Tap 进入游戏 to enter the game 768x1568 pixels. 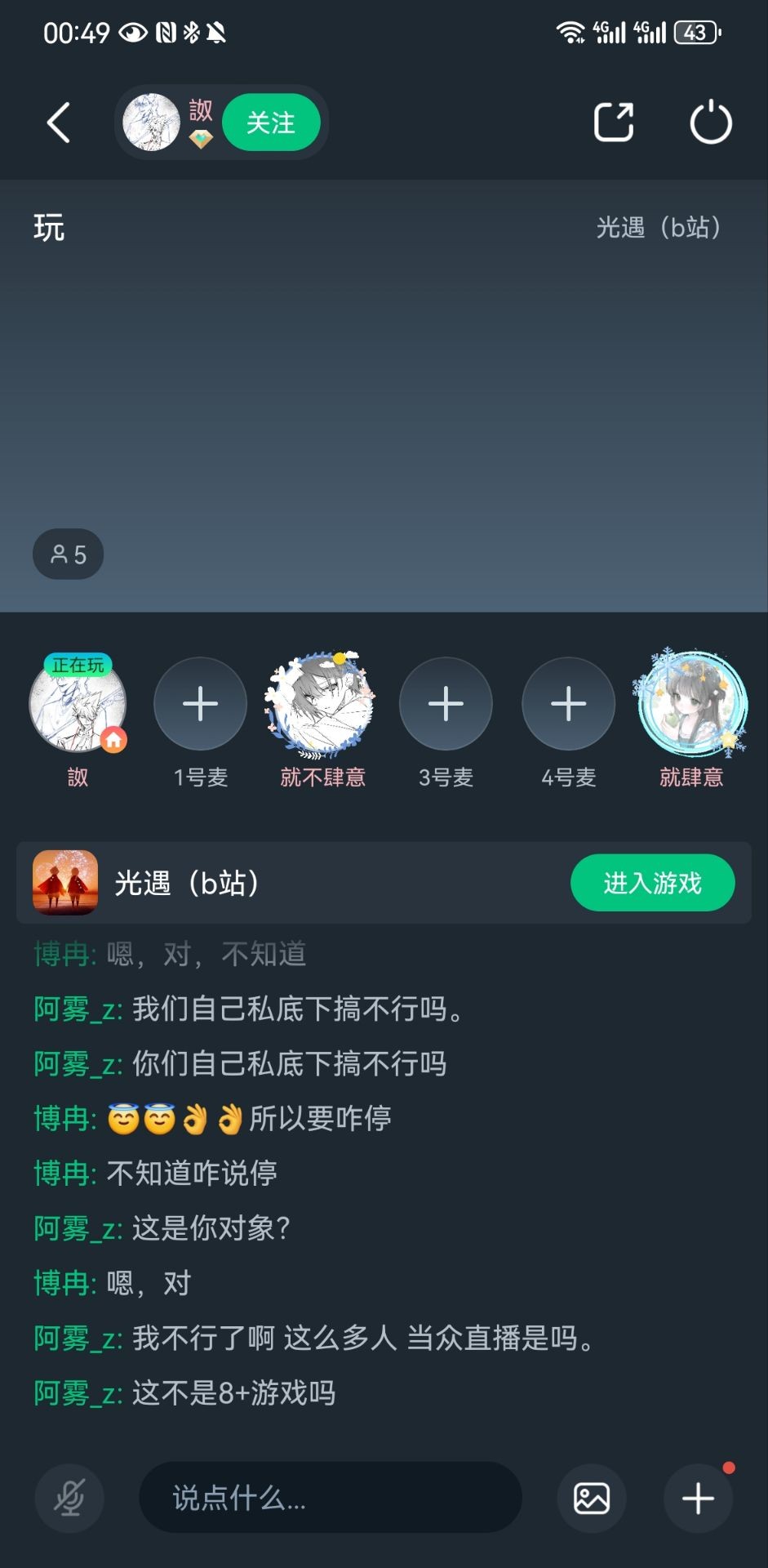point(652,883)
